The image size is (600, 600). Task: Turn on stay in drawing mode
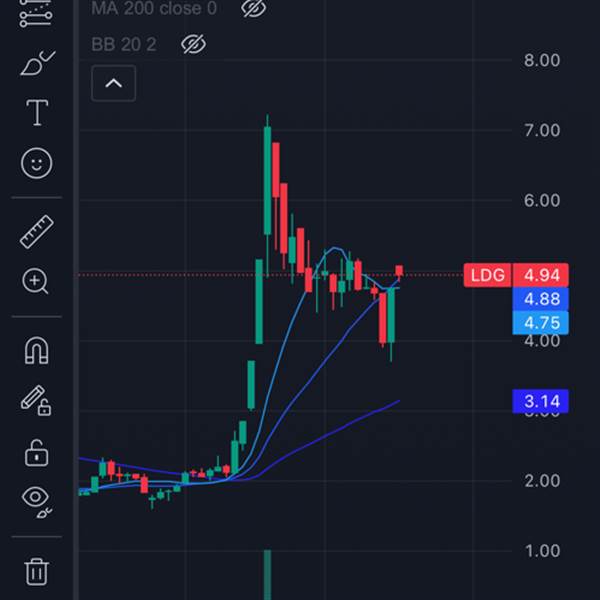pyautogui.click(x=37, y=401)
